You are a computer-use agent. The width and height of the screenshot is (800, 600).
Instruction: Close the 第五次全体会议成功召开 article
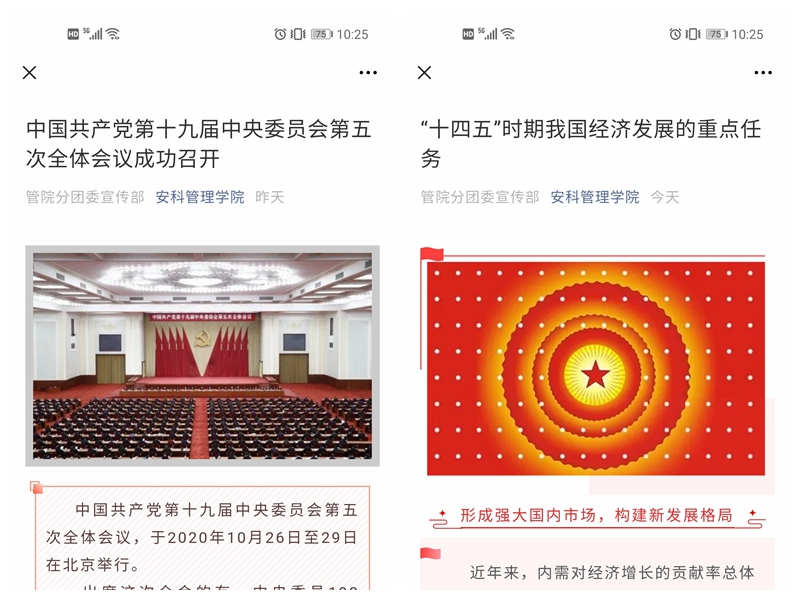point(30,72)
